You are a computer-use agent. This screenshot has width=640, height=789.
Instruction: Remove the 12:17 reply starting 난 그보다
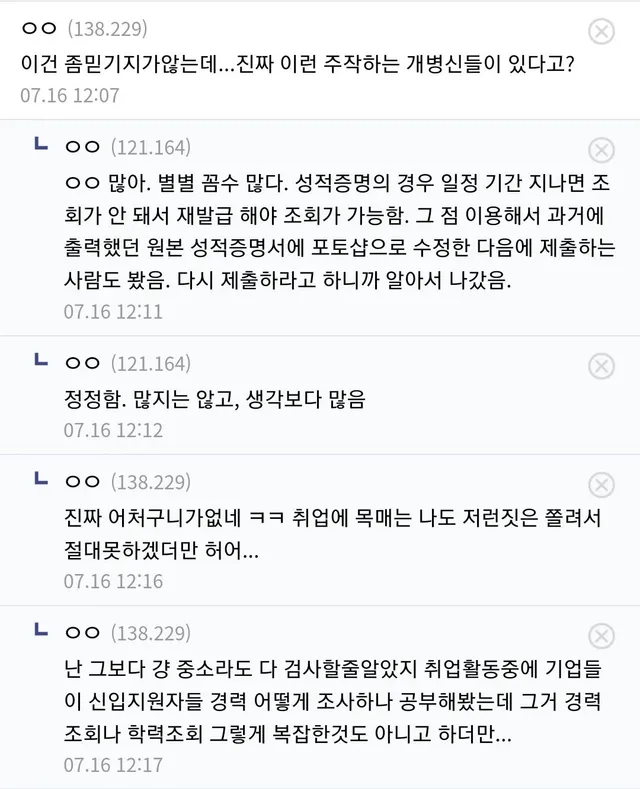click(x=601, y=635)
